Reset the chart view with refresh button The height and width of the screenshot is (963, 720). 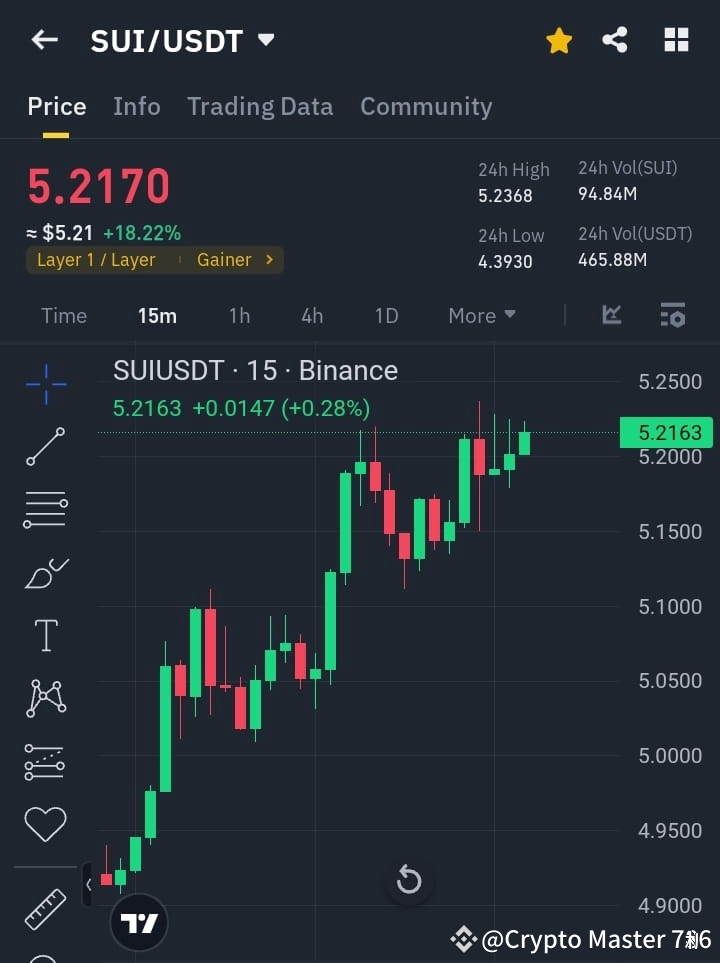click(x=409, y=880)
